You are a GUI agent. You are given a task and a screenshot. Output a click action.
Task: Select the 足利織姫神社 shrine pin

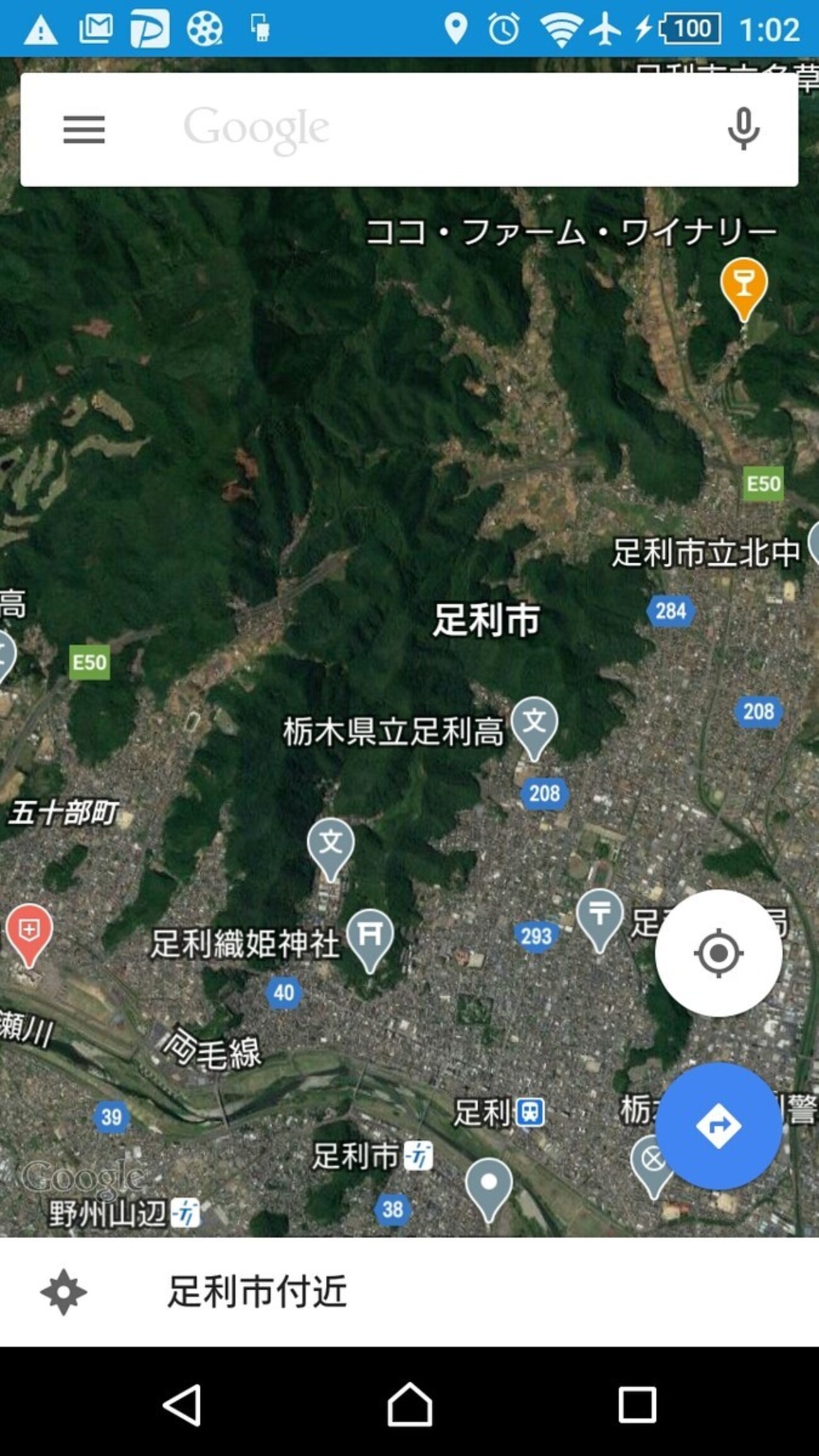click(370, 937)
